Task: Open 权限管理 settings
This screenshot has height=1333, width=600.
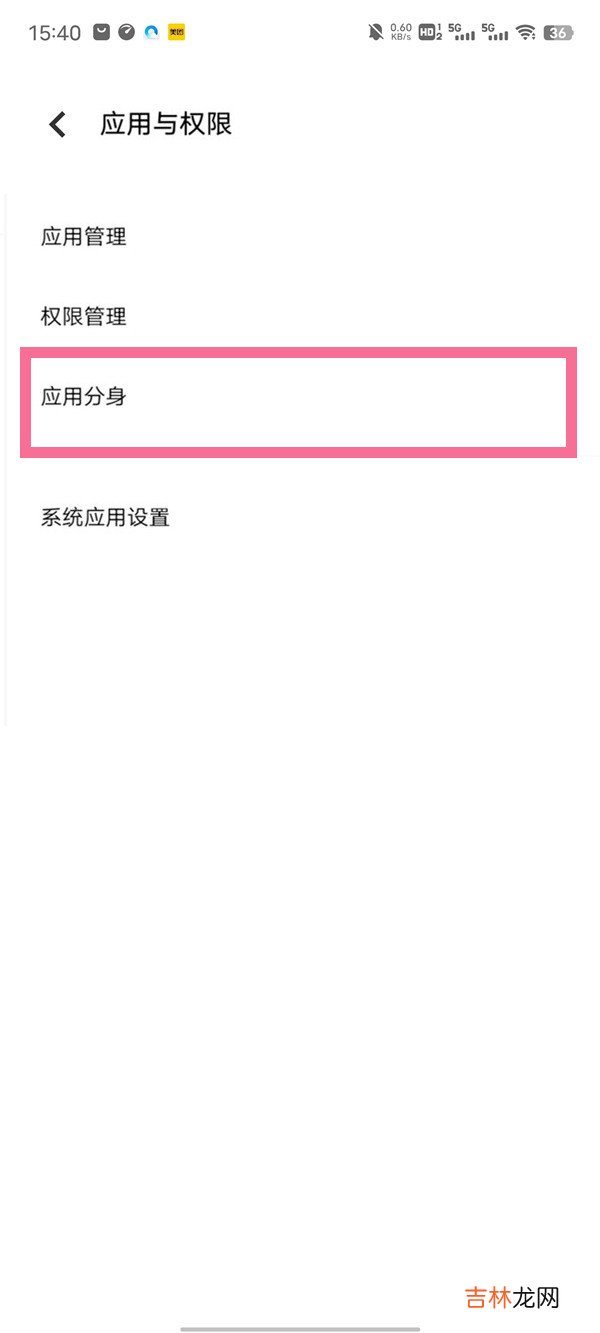Action: pos(84,317)
